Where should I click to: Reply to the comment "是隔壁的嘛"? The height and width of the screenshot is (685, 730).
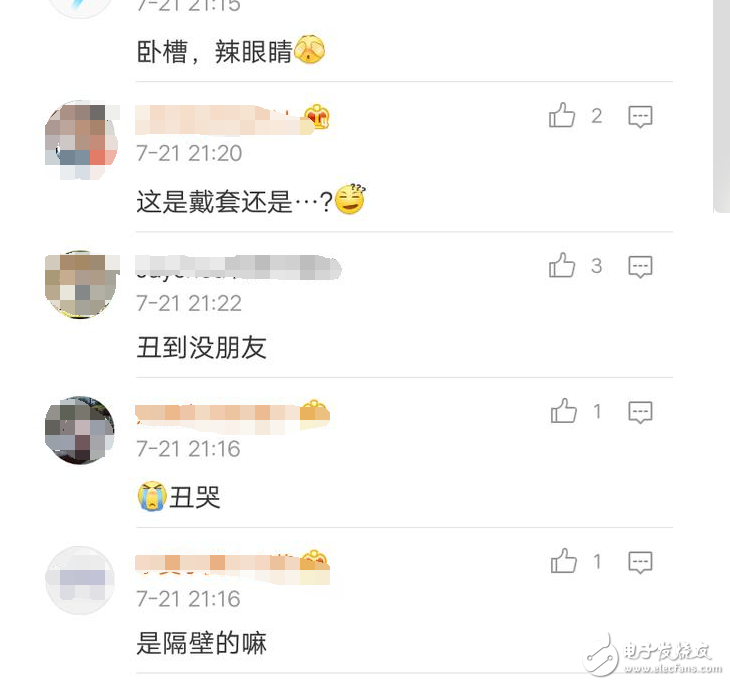640,562
